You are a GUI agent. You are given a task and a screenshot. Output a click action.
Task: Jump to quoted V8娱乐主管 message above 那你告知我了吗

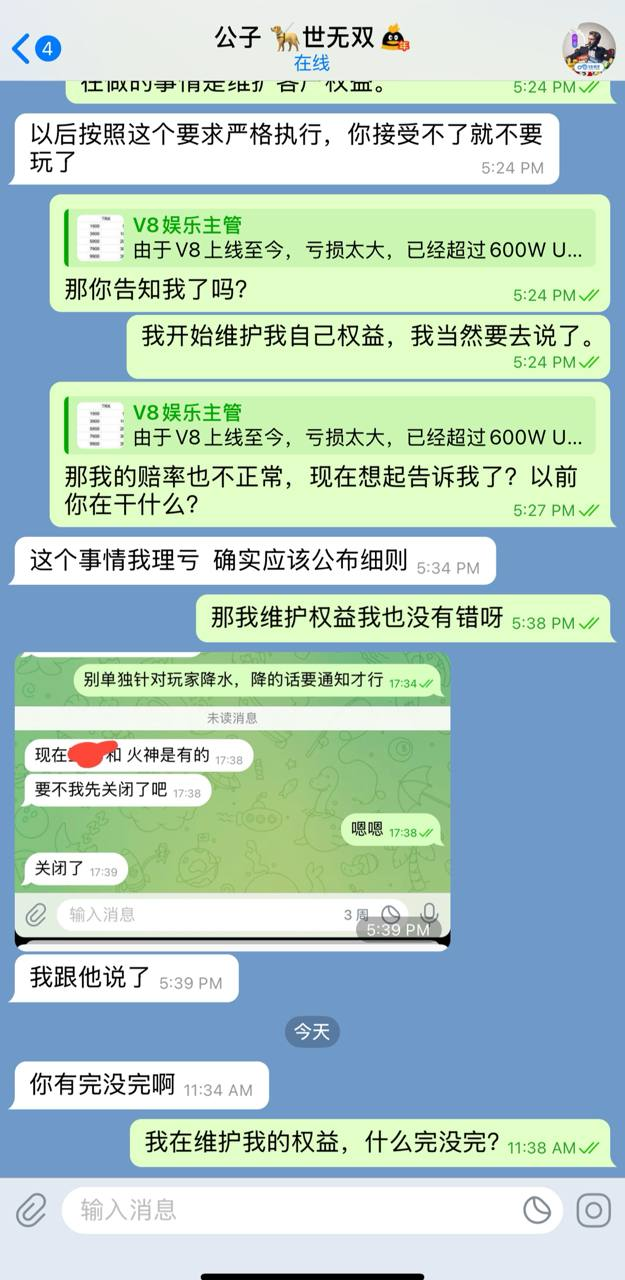point(330,237)
